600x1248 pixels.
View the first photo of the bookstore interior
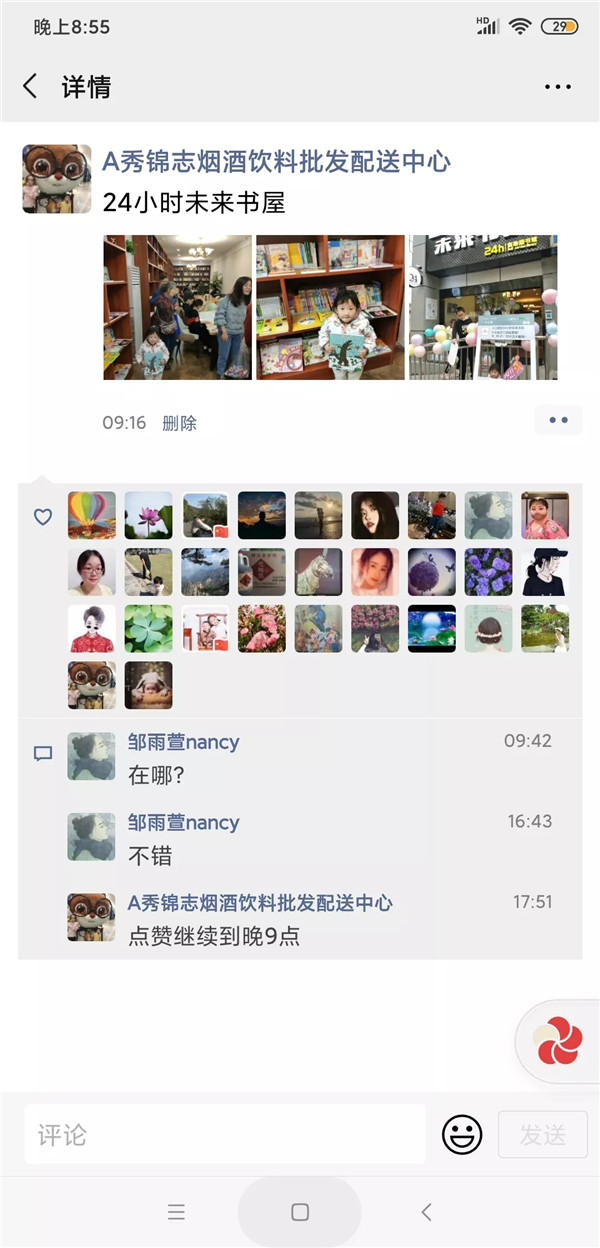click(x=177, y=307)
